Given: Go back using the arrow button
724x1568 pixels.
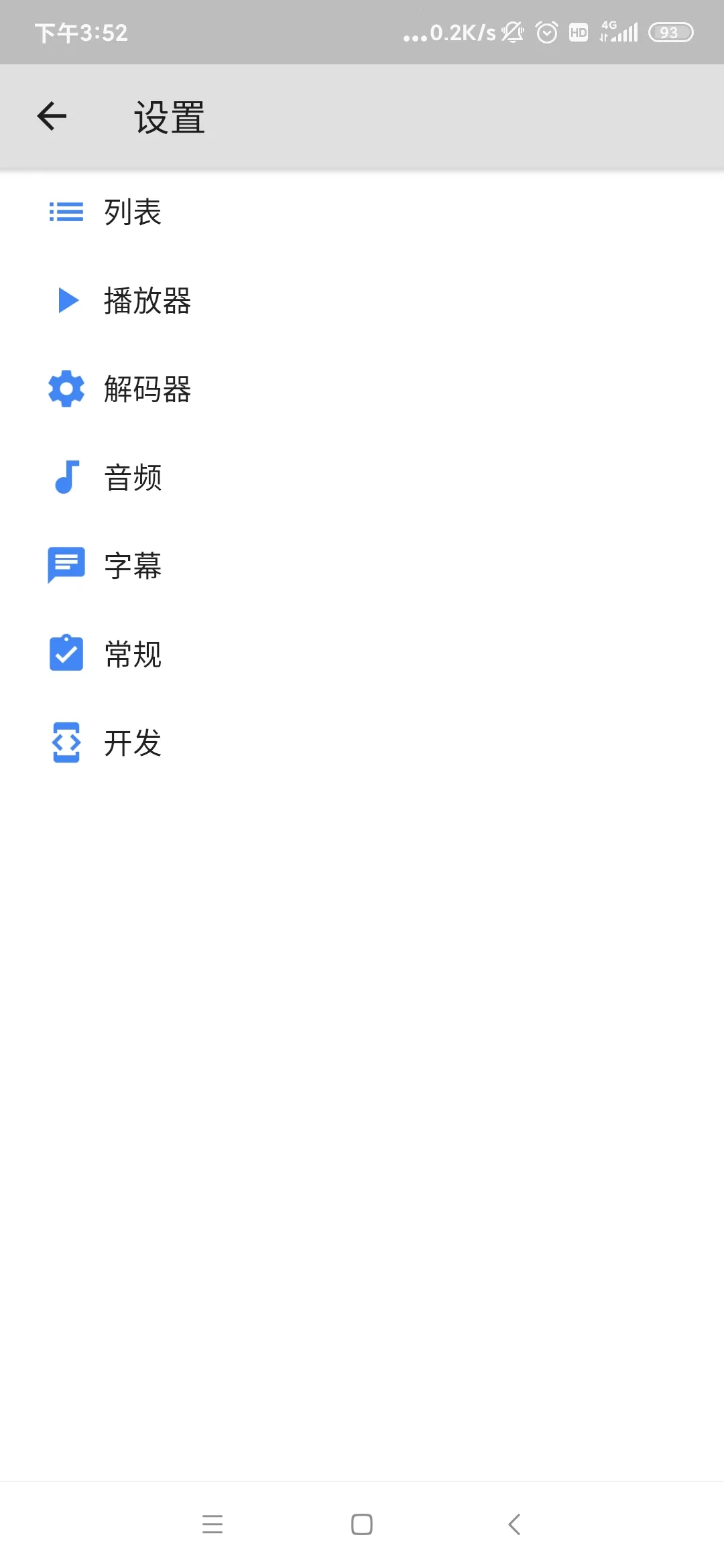Looking at the screenshot, I should [52, 115].
